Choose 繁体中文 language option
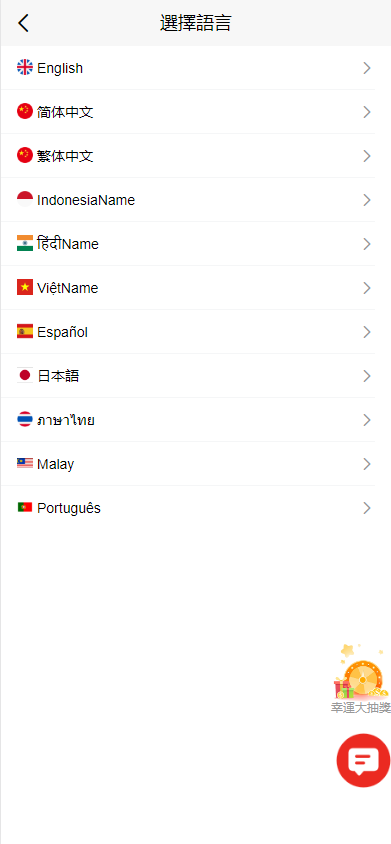 click(188, 156)
